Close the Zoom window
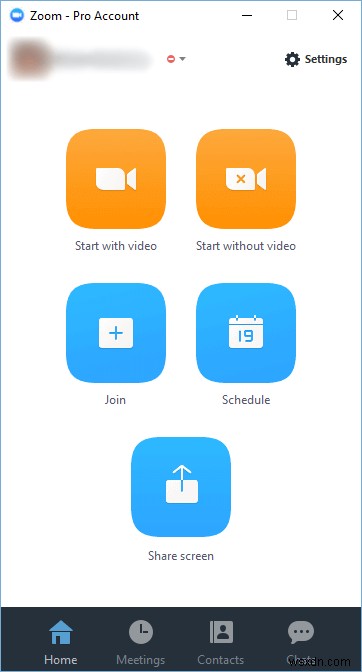 [x=338, y=16]
